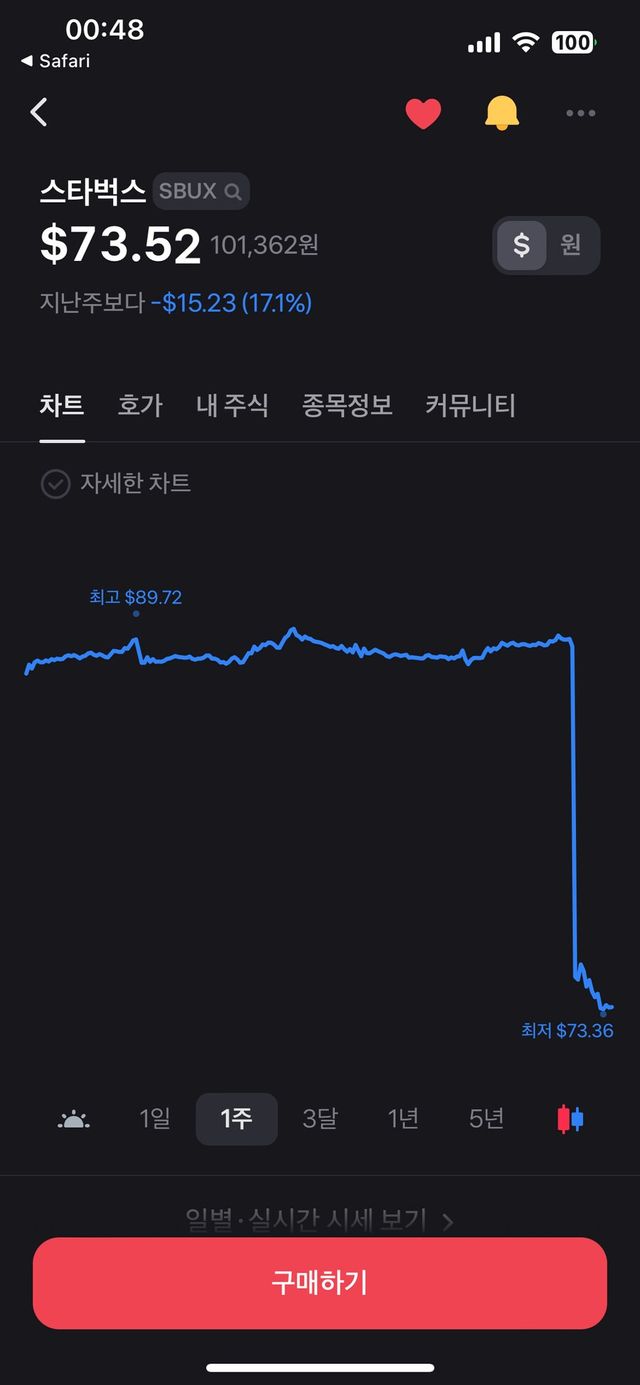
Task: Tap the SBUX ticker search chip
Action: pyautogui.click(x=201, y=191)
